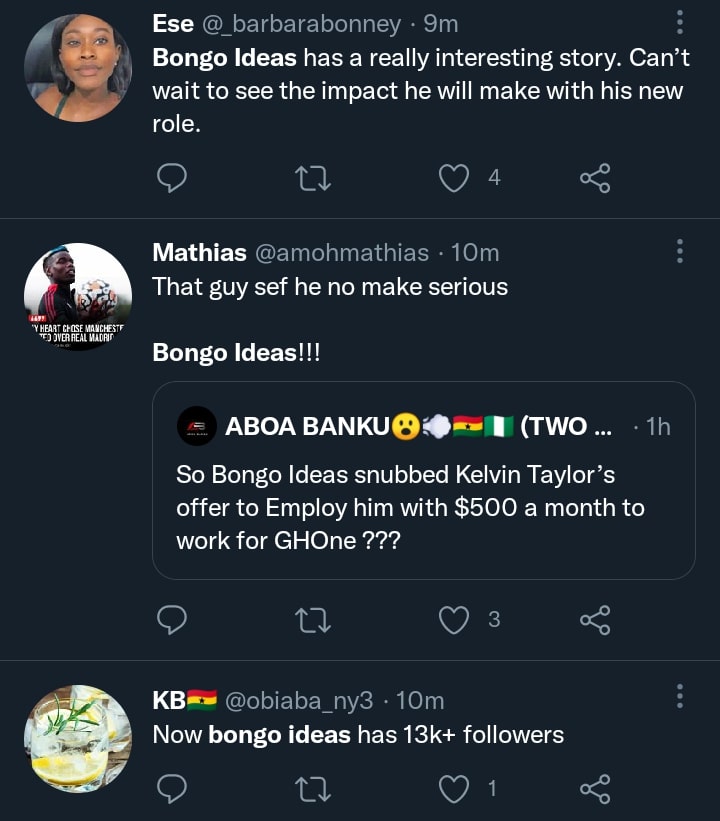
Task: Retweet KB's tweet
Action: coord(313,789)
